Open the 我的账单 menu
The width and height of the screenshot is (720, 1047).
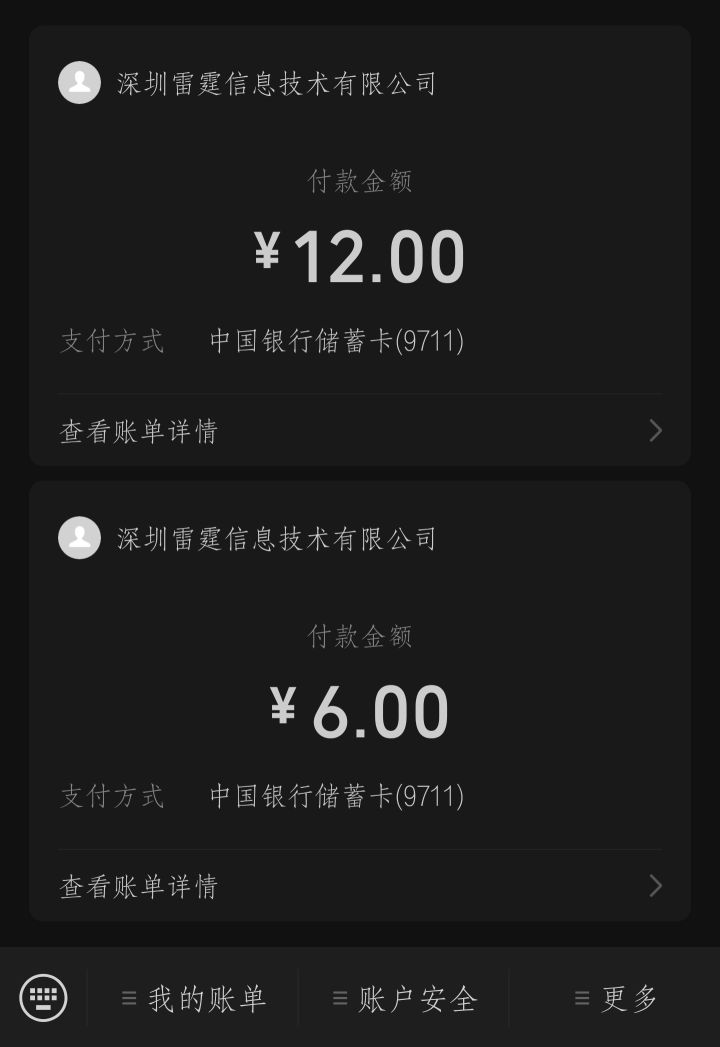tap(193, 998)
